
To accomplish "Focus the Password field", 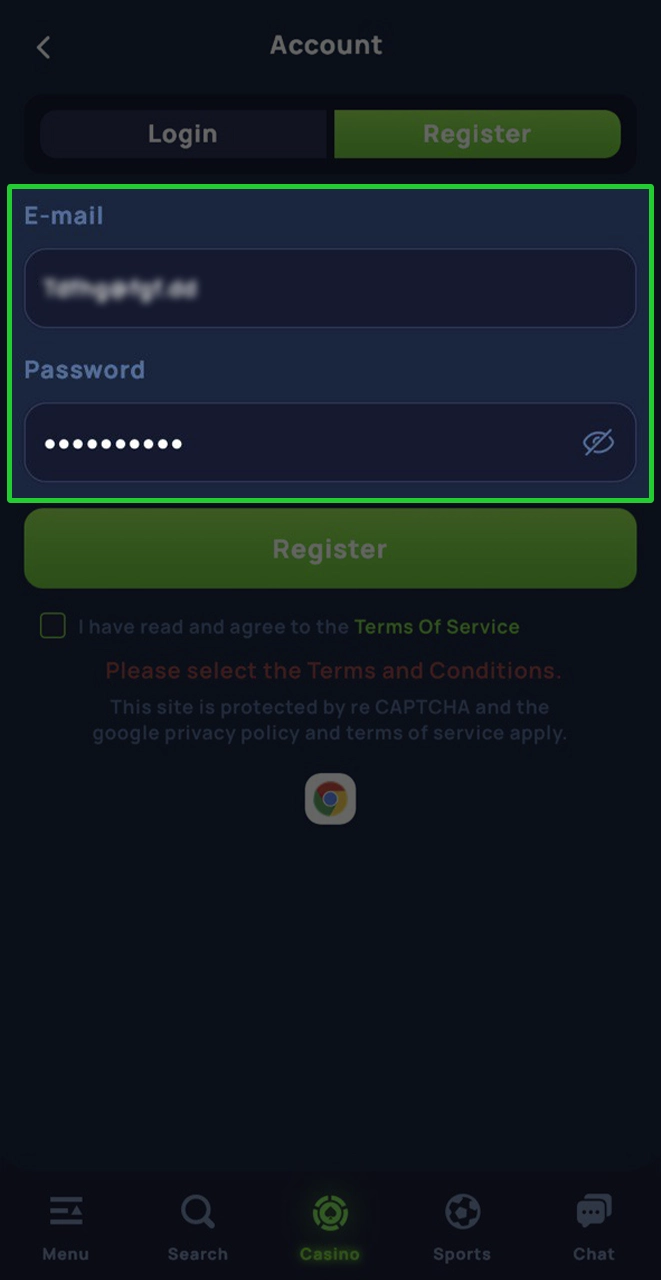I will pos(300,443).
